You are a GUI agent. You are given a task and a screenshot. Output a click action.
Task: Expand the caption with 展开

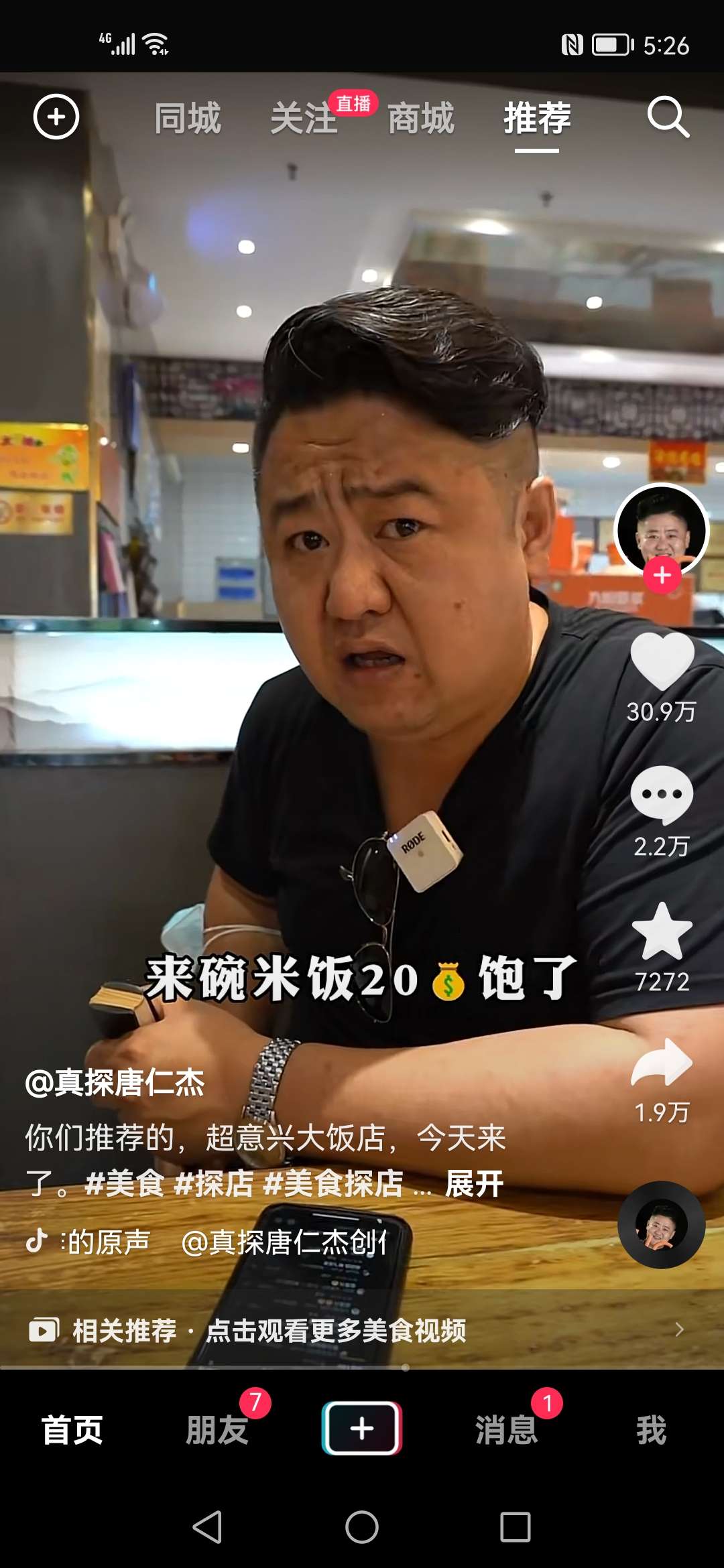474,1183
